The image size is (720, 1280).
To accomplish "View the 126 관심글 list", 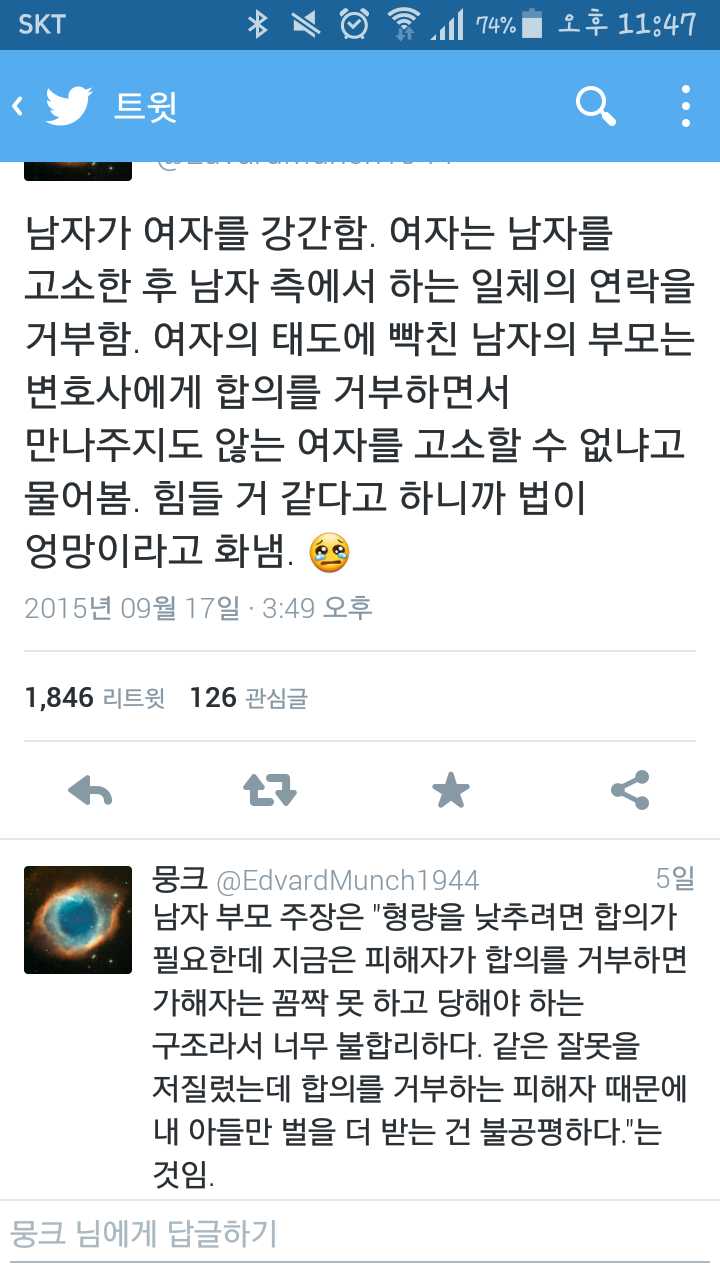I will (248, 697).
